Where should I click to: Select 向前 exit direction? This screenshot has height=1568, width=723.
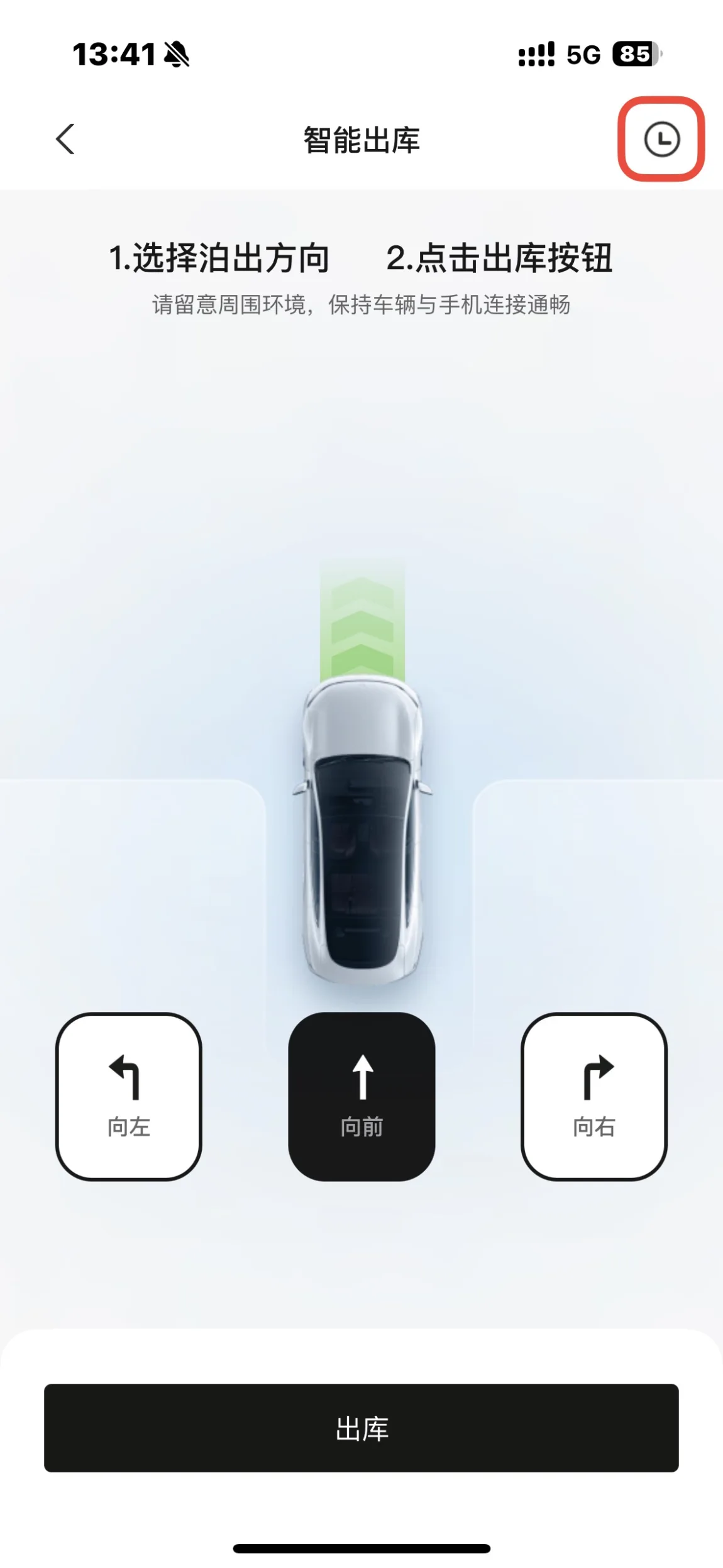coord(361,1096)
